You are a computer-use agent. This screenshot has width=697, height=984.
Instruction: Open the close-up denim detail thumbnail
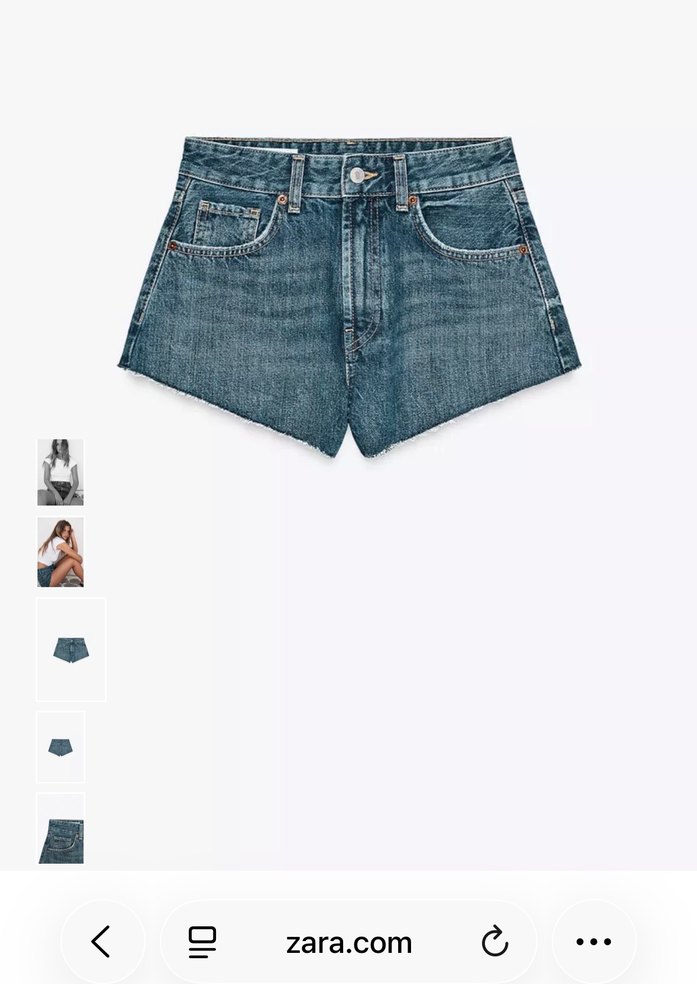point(60,829)
